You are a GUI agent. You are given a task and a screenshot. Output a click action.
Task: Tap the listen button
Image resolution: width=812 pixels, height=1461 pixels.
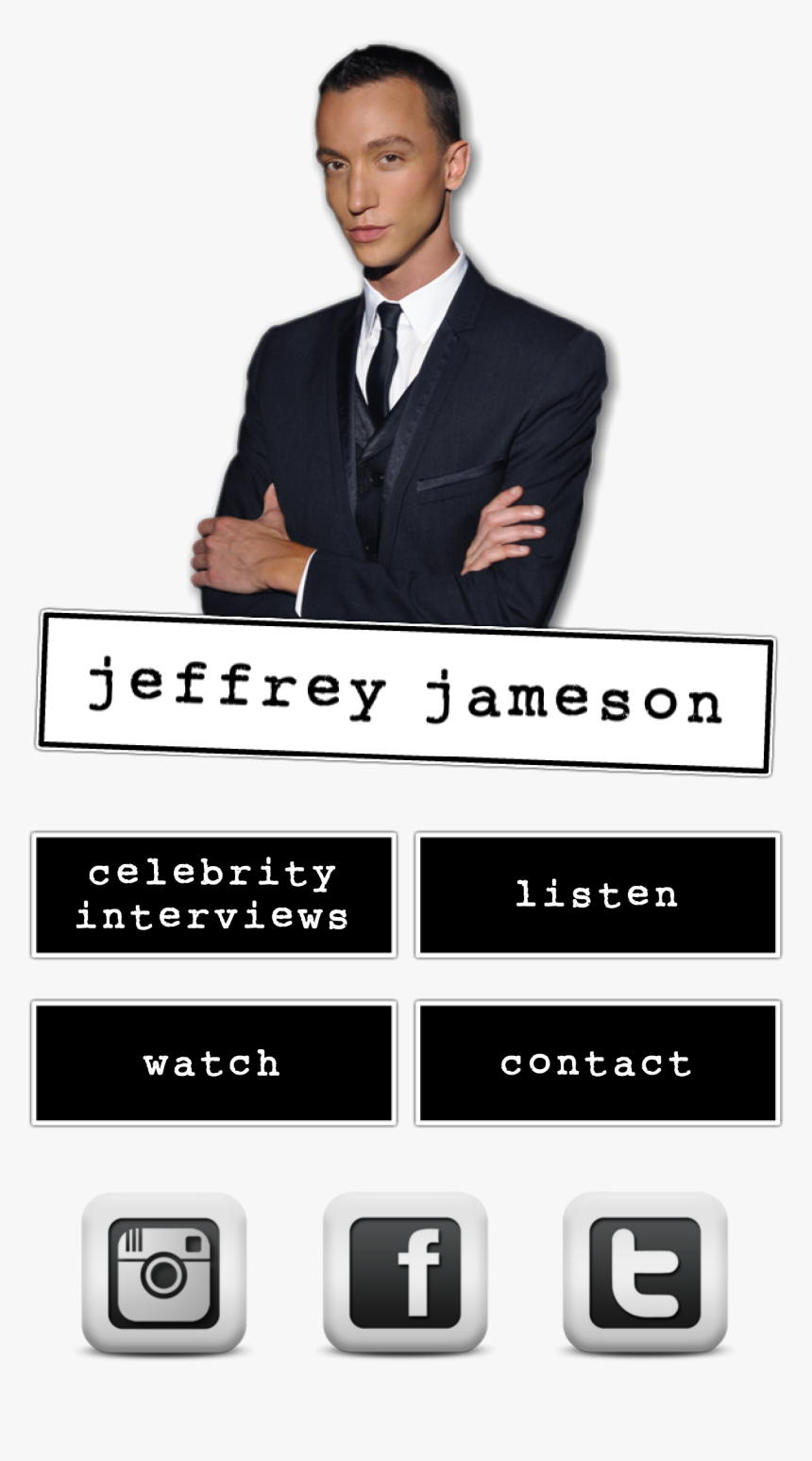coord(598,894)
